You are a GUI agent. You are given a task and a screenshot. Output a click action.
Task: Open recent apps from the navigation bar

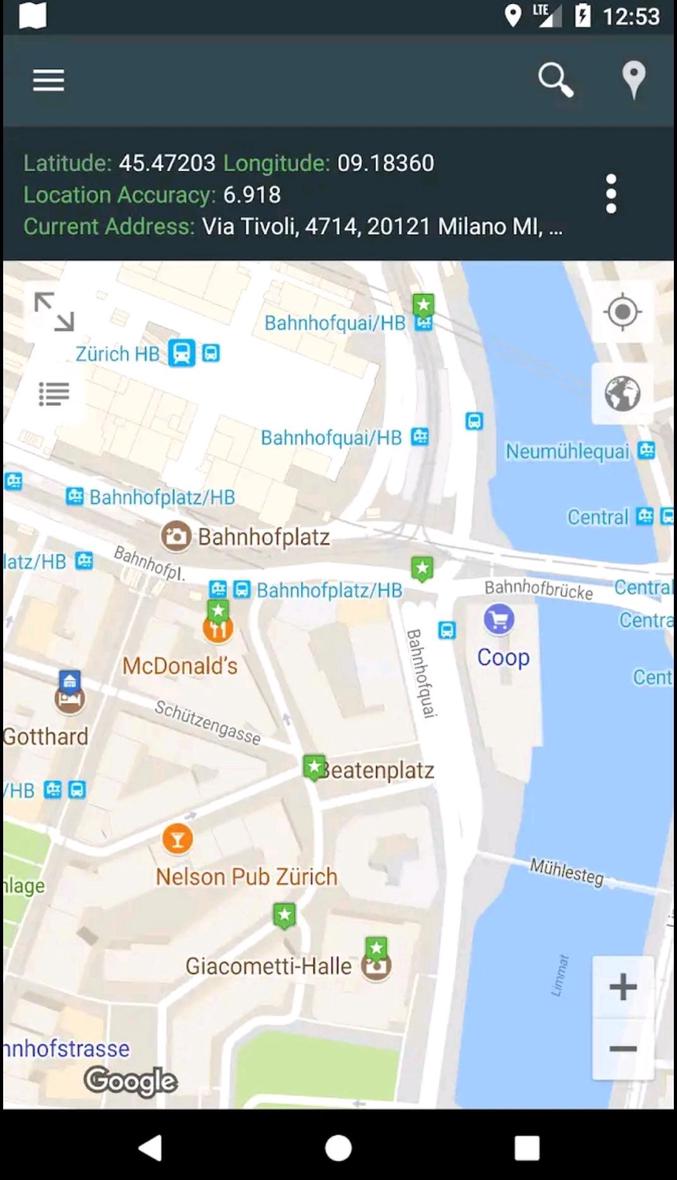526,1147
